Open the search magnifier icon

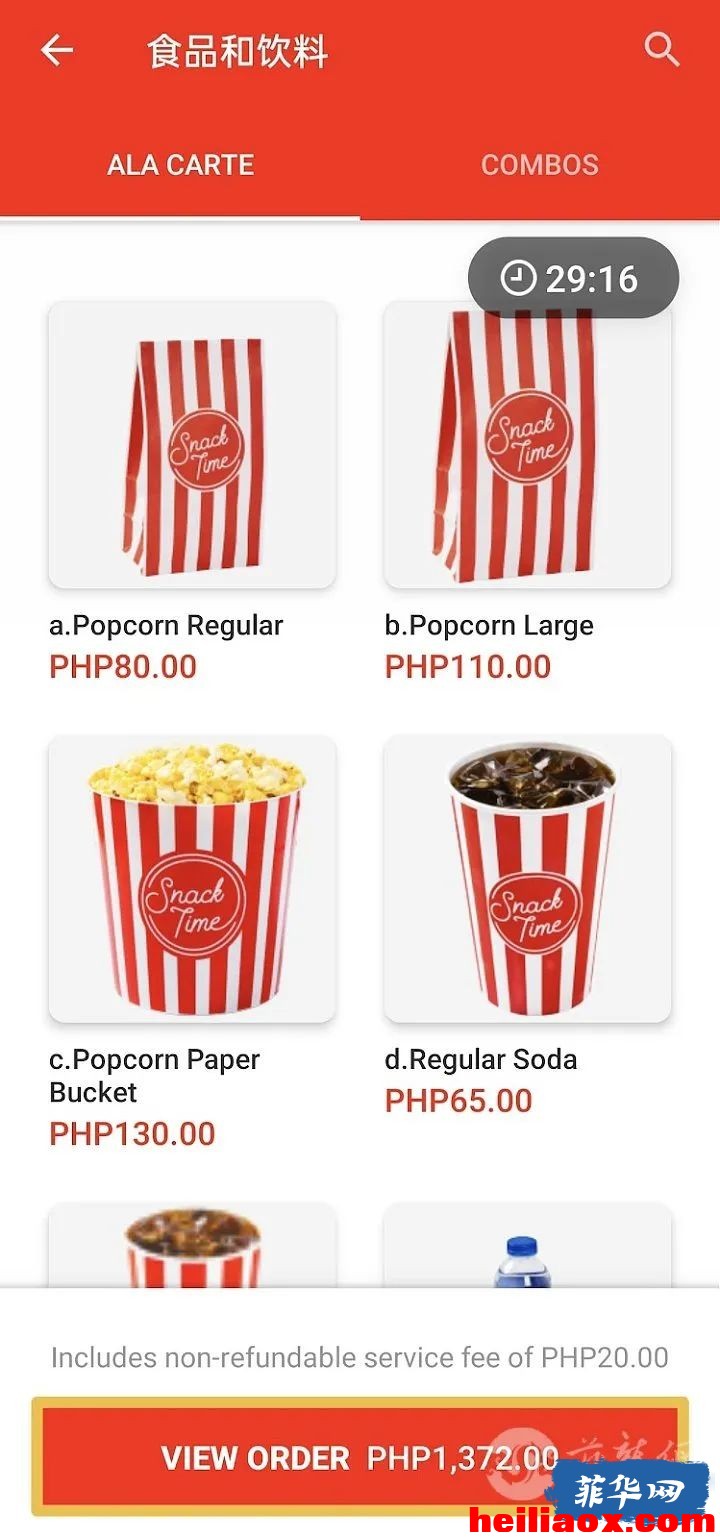[x=662, y=49]
